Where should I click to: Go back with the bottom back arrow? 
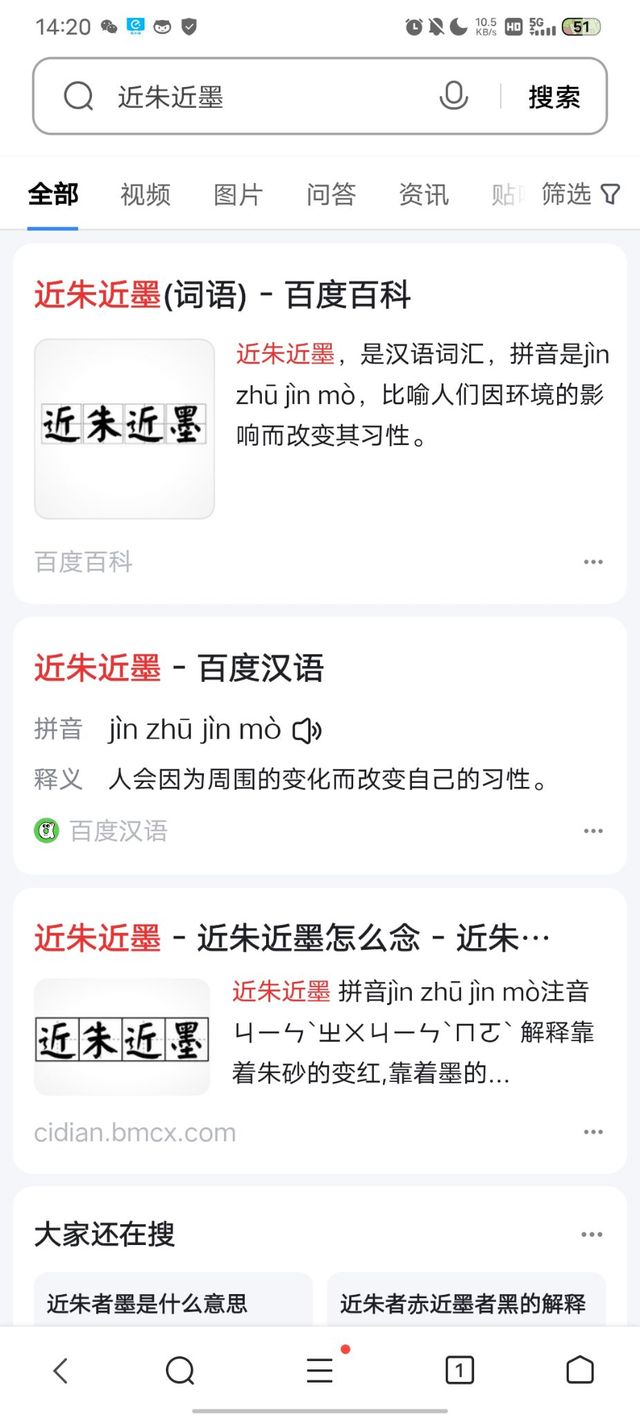(x=60, y=1370)
